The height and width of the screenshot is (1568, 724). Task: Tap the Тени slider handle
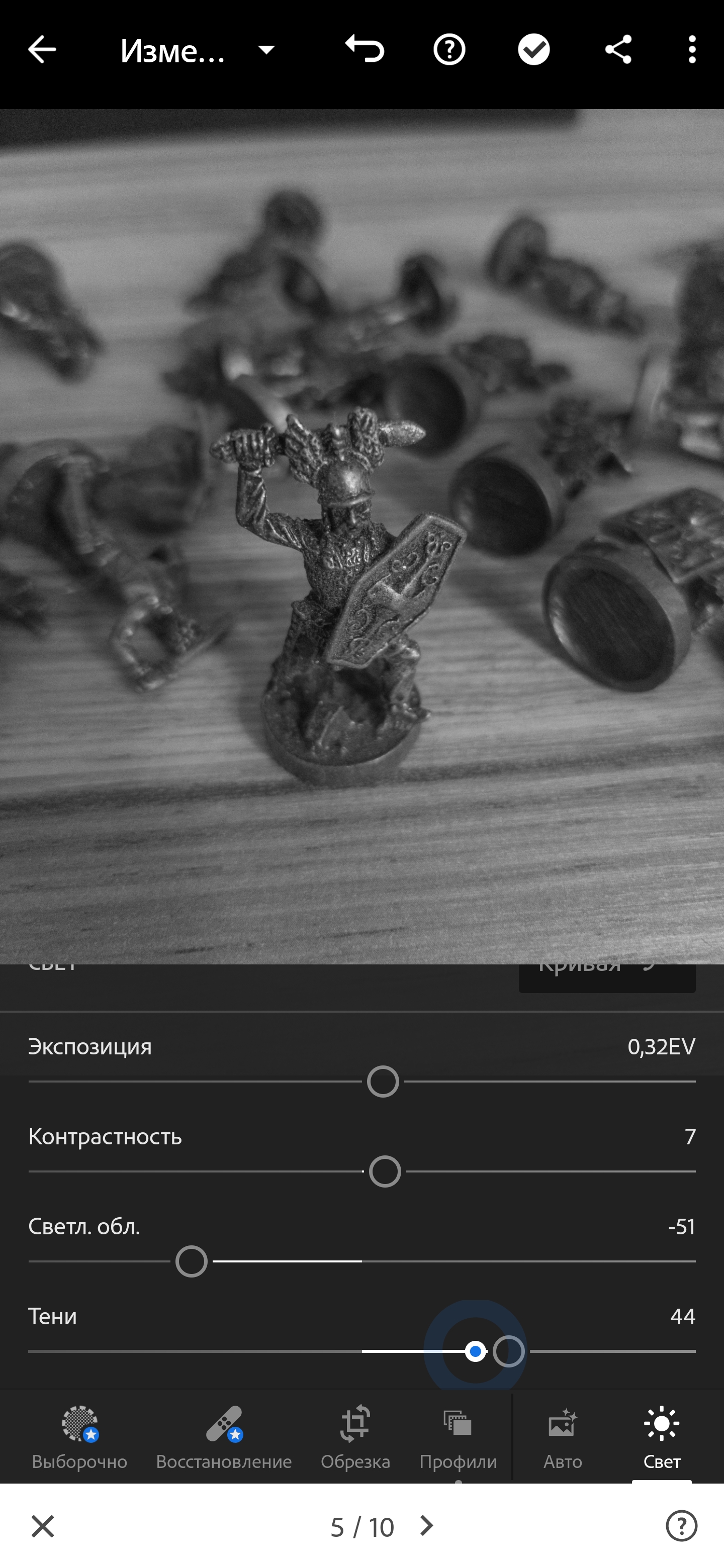pos(508,1351)
